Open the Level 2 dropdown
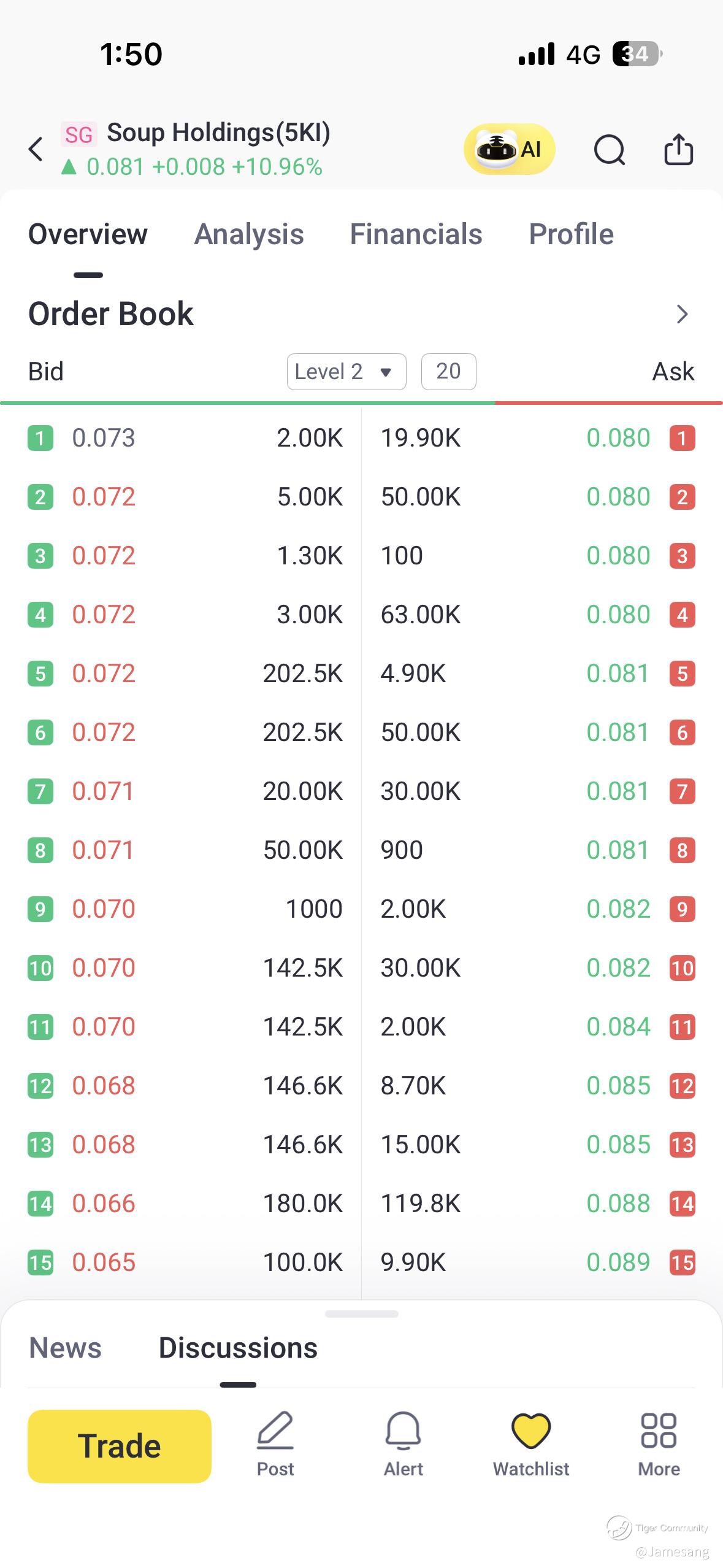Viewport: 723px width, 1568px height. [x=346, y=372]
